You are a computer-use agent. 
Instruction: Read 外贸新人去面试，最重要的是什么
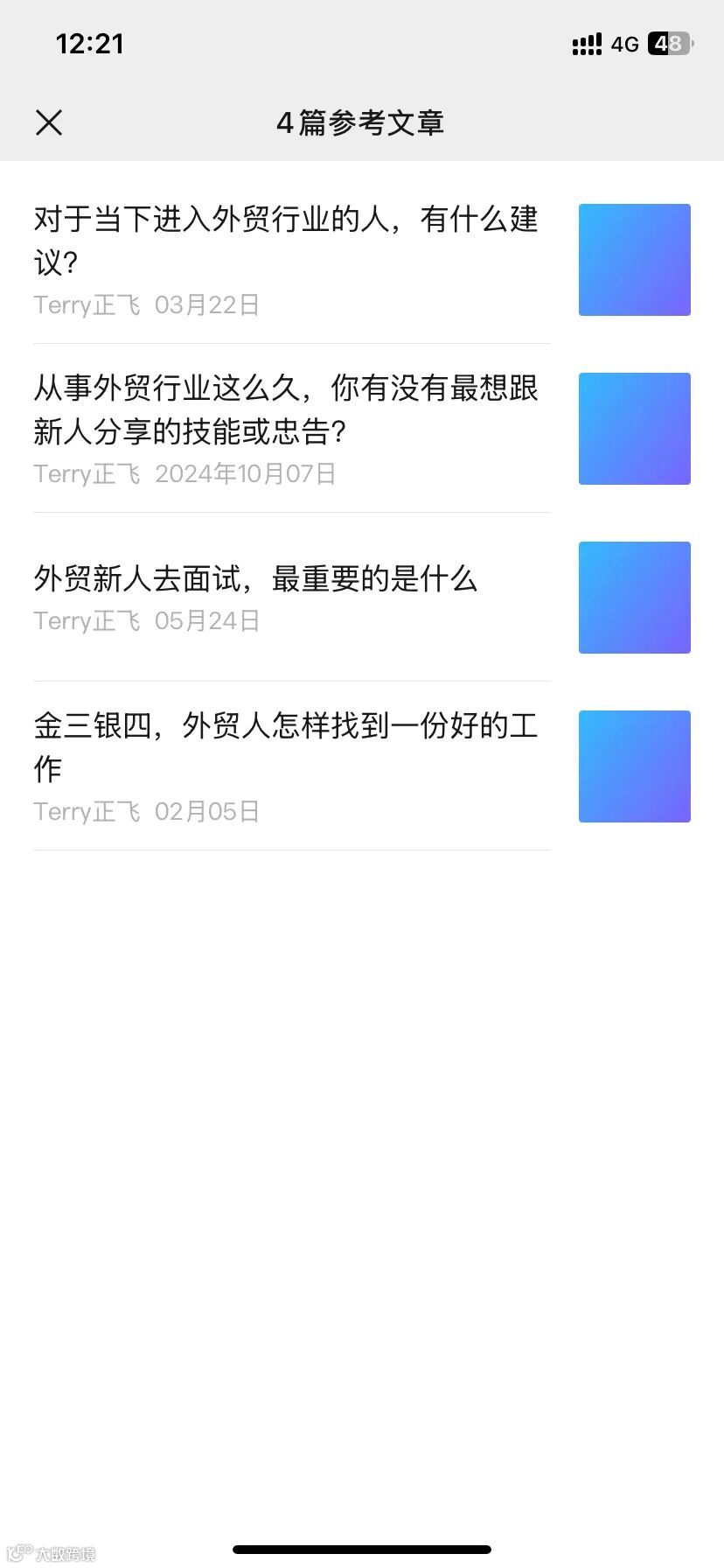(256, 579)
